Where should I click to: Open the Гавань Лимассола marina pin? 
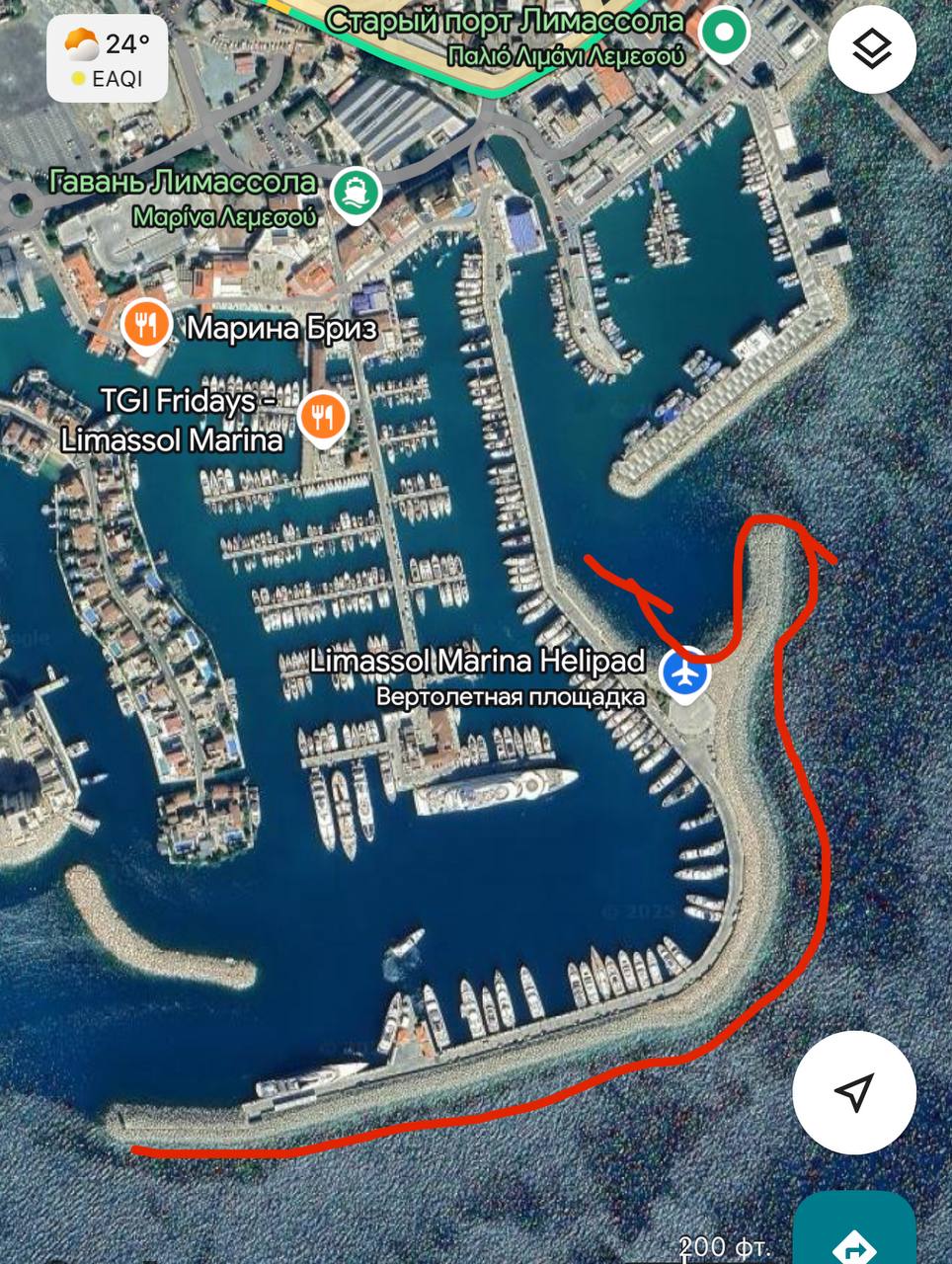point(353,192)
